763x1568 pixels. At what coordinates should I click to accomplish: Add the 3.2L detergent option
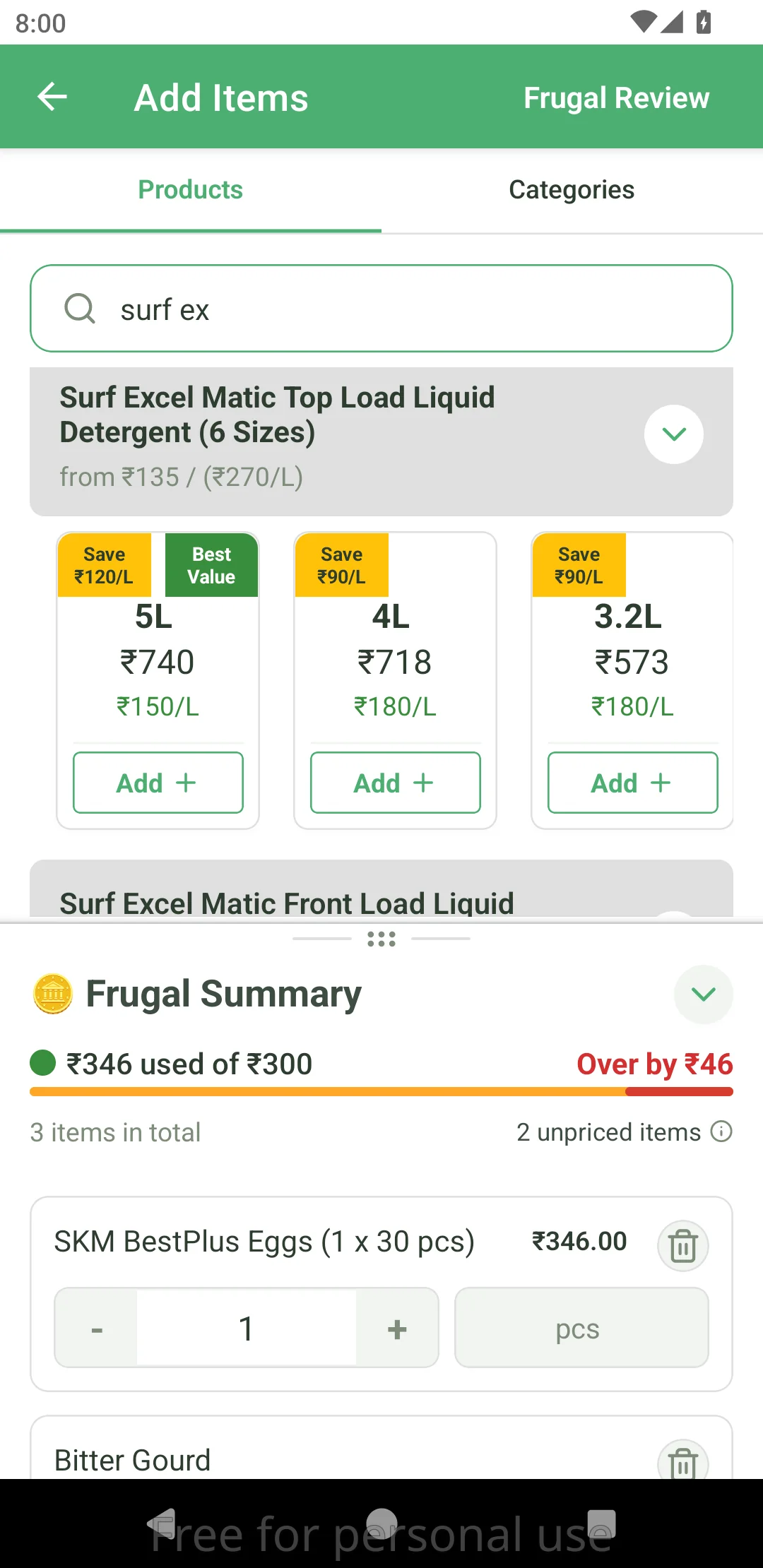[x=632, y=782]
